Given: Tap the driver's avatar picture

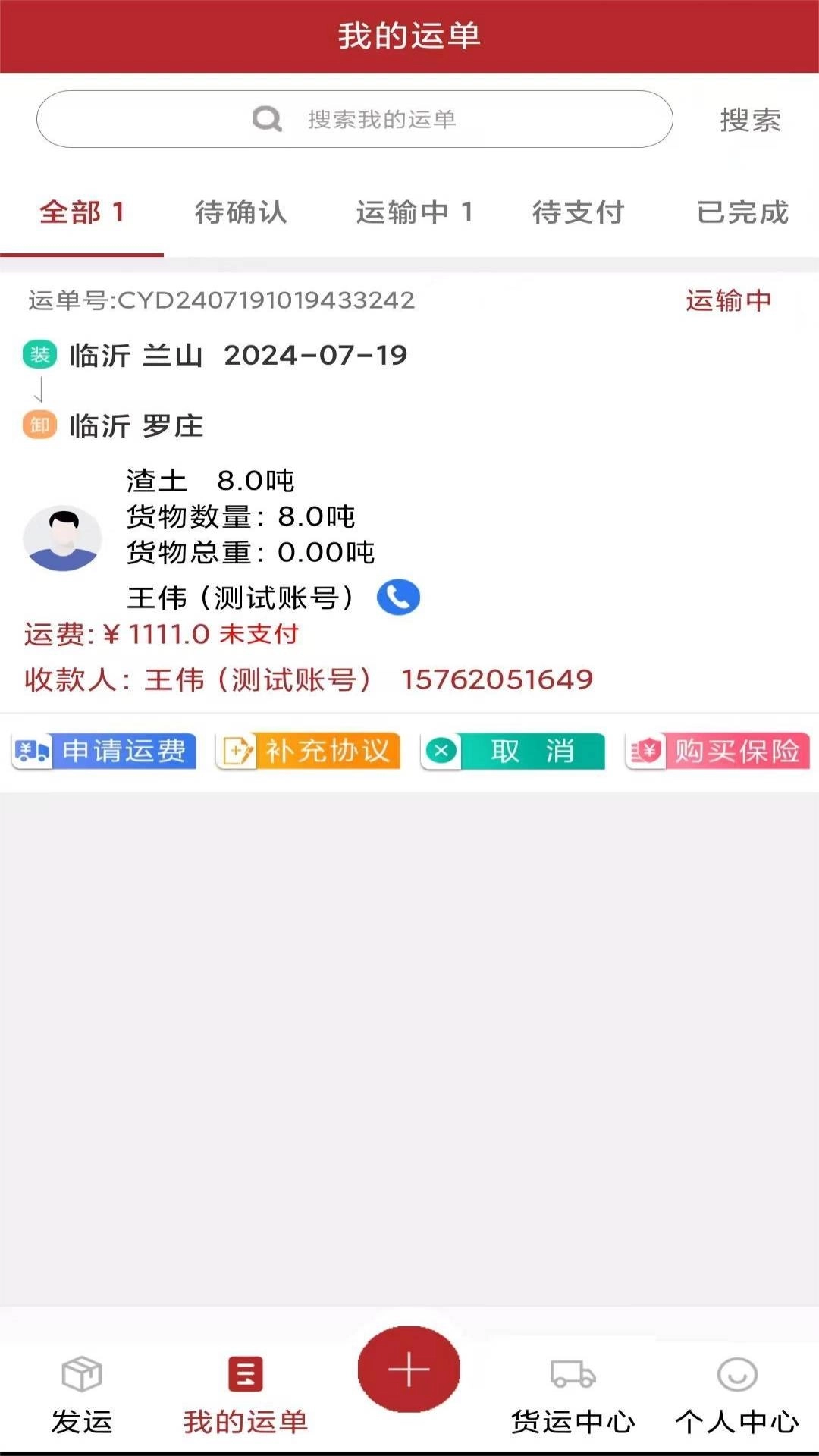Looking at the screenshot, I should point(63,538).
